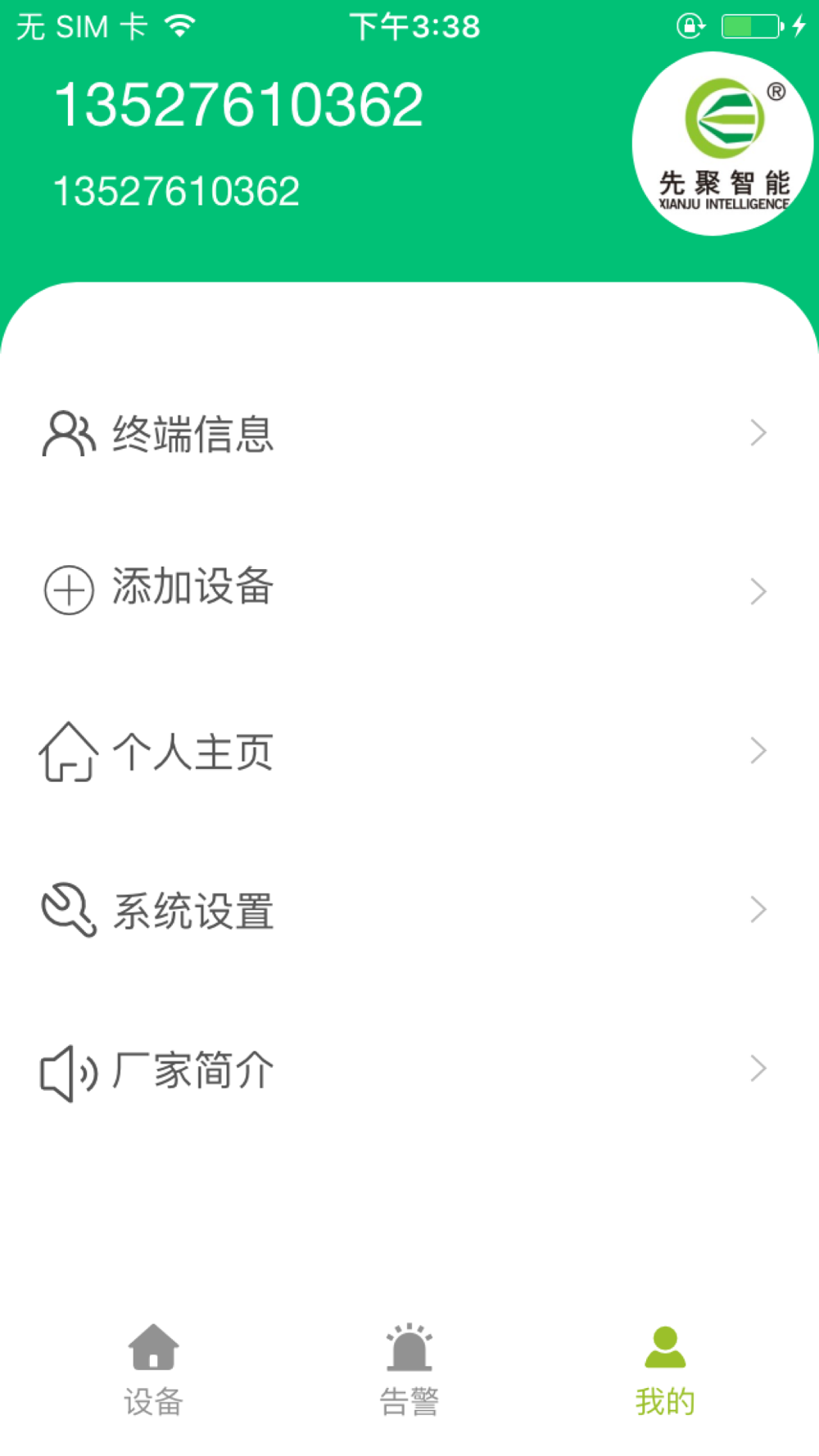Switch to the 设备 tab

pyautogui.click(x=153, y=1369)
